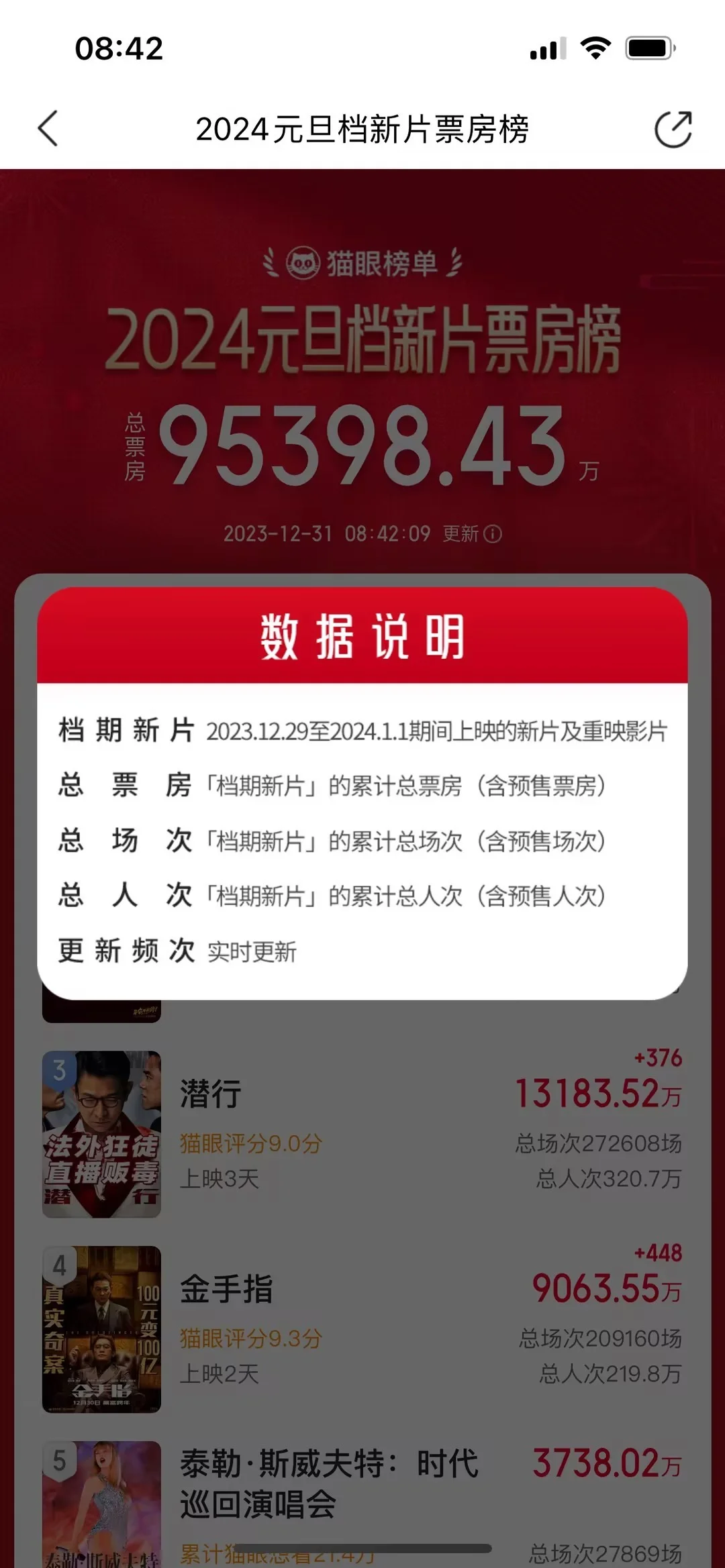Open the 金手指 movie entry
The height and width of the screenshot is (1568, 725).
(x=362, y=1328)
